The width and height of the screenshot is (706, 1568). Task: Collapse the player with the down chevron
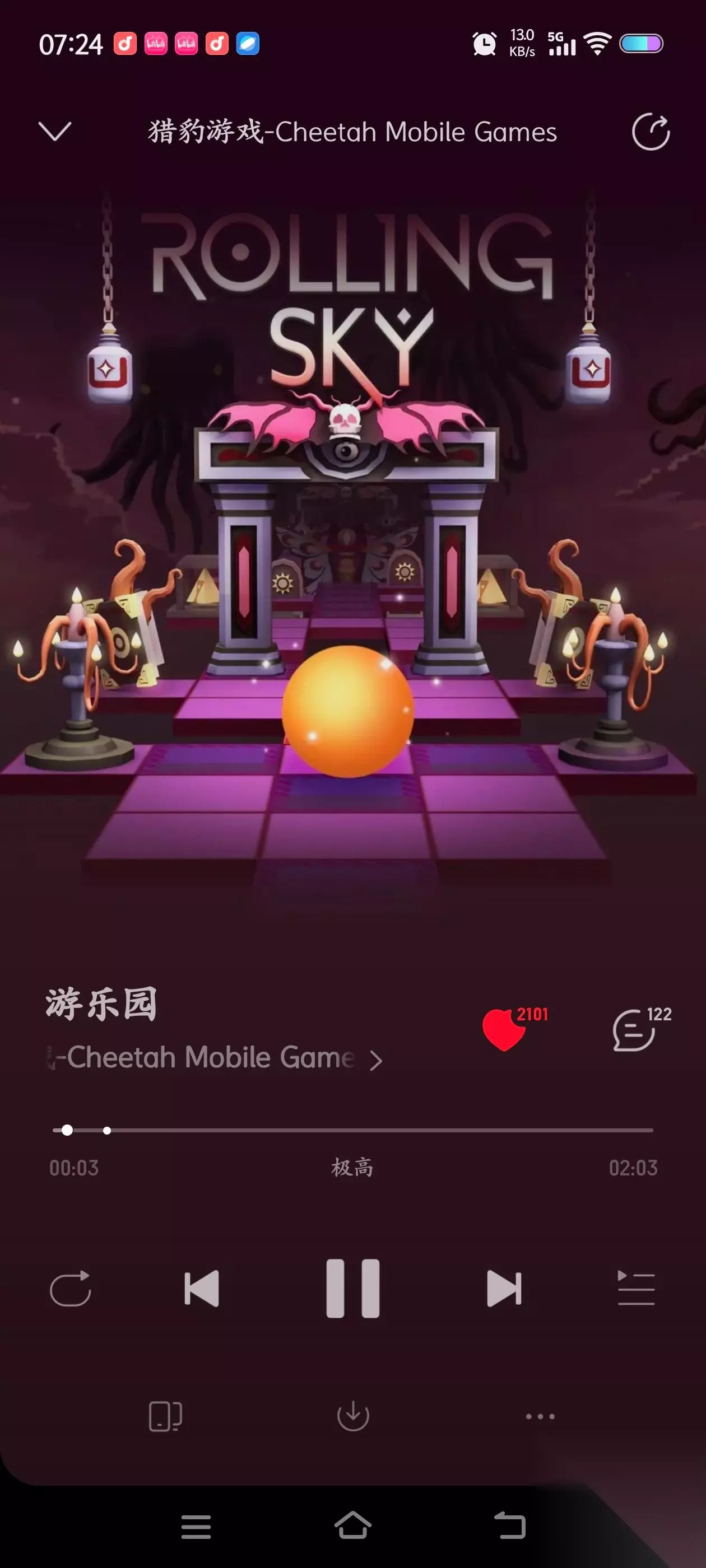click(x=55, y=131)
